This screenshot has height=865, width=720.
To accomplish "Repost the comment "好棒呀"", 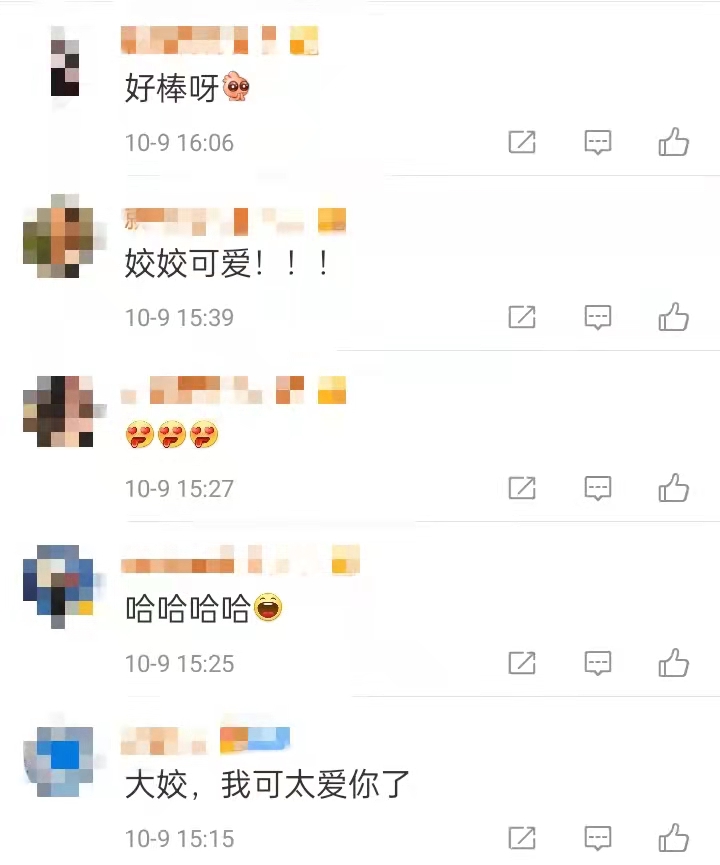I will click(x=522, y=142).
